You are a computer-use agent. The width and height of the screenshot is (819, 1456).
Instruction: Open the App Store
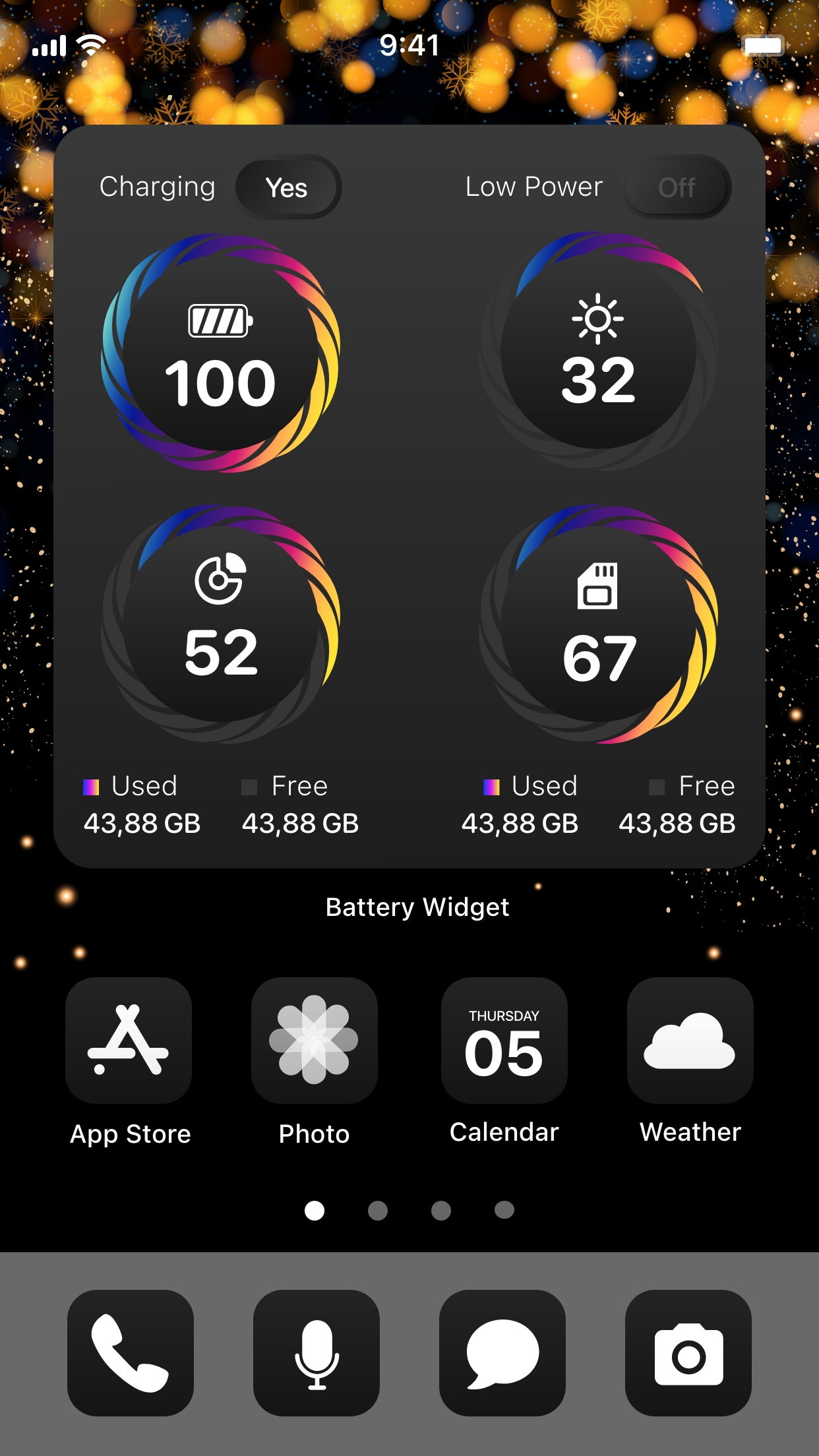coord(129,1041)
